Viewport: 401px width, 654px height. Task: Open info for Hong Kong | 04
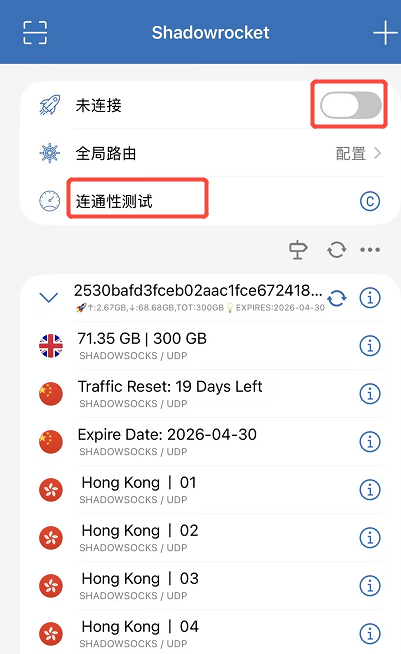[370, 634]
